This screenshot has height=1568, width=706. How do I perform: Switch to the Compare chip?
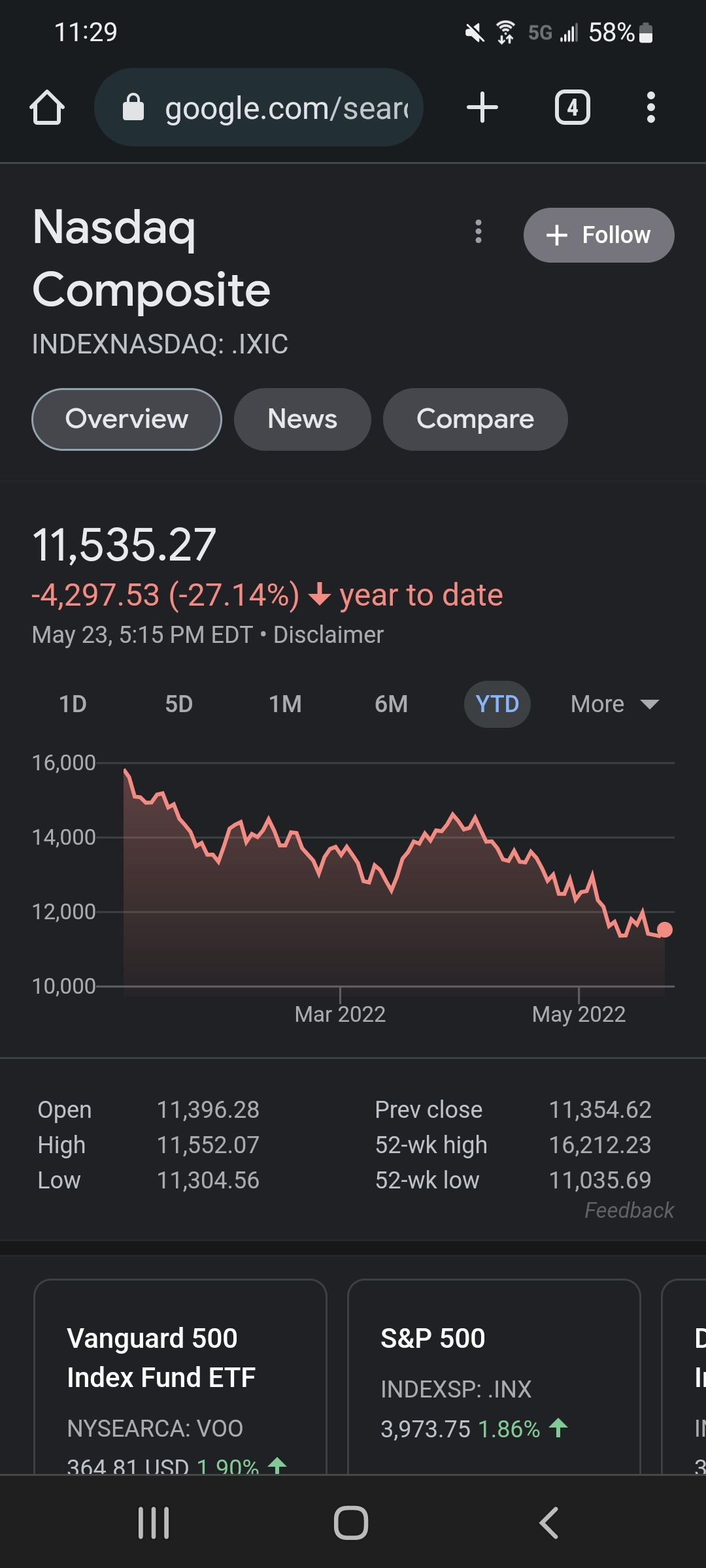pos(475,419)
